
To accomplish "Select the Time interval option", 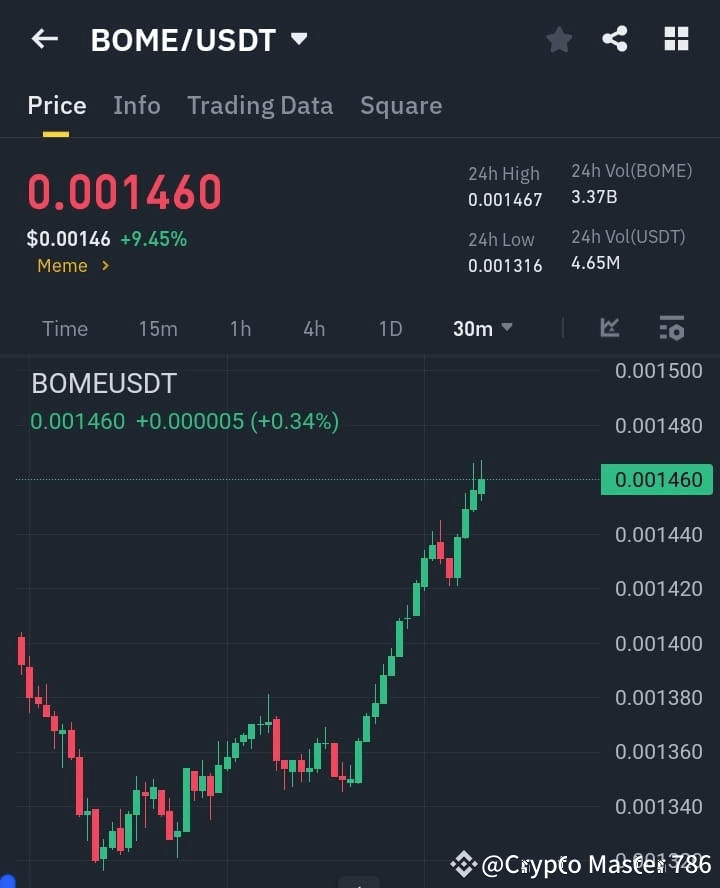I will coord(65,328).
